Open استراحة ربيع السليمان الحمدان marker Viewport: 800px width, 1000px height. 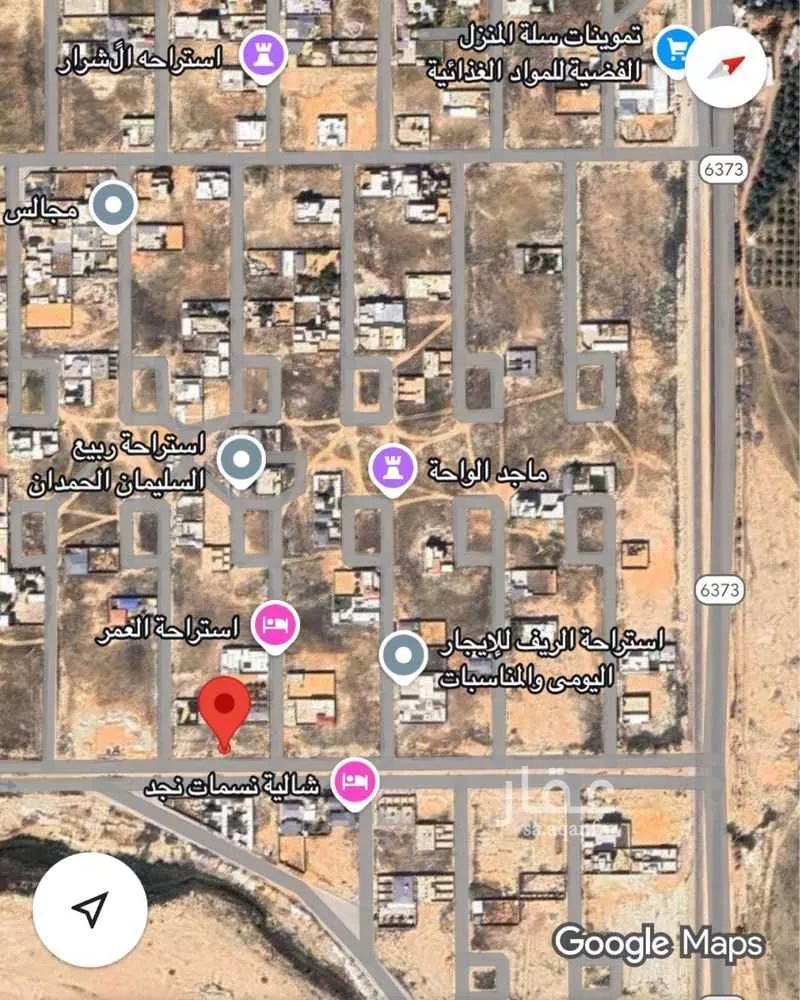tap(241, 461)
